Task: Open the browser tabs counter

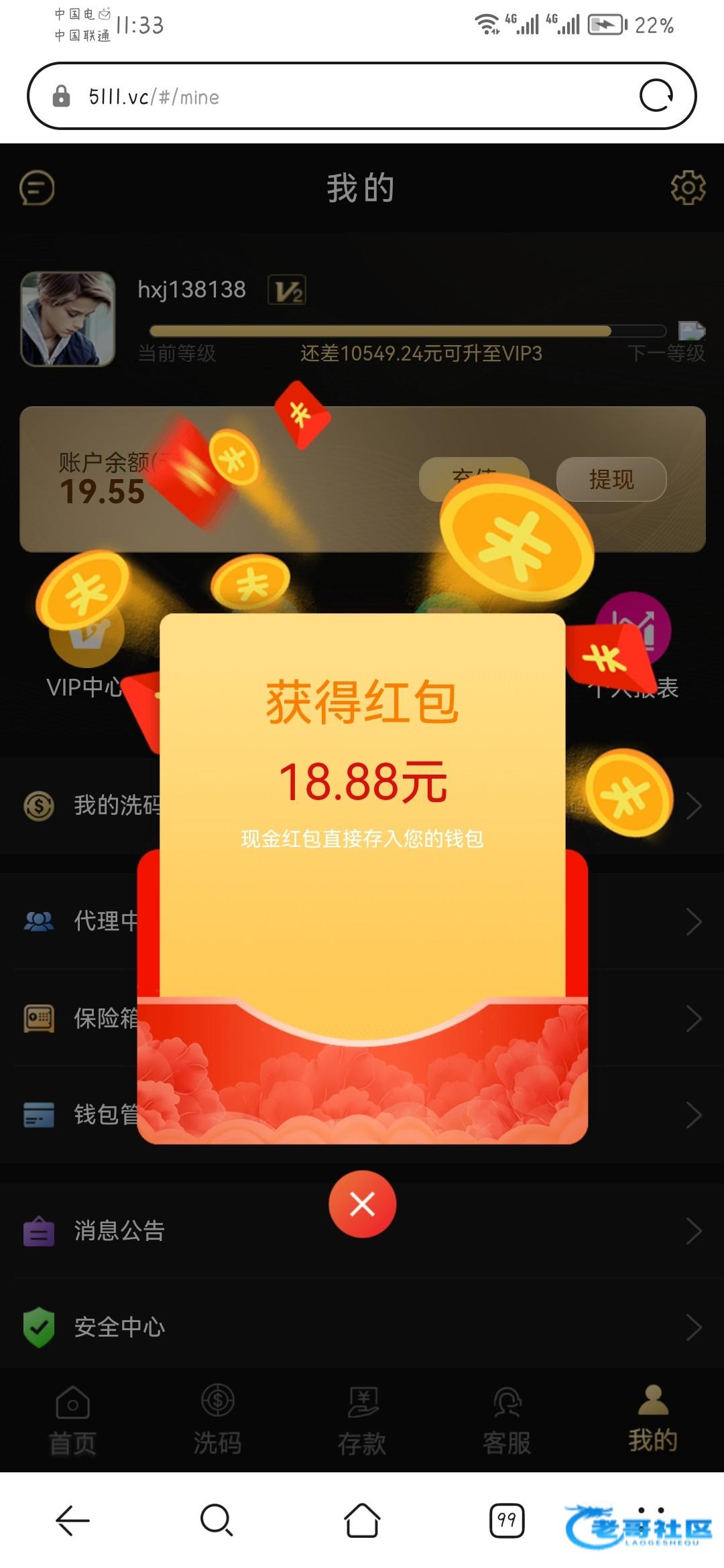Action: (507, 1520)
